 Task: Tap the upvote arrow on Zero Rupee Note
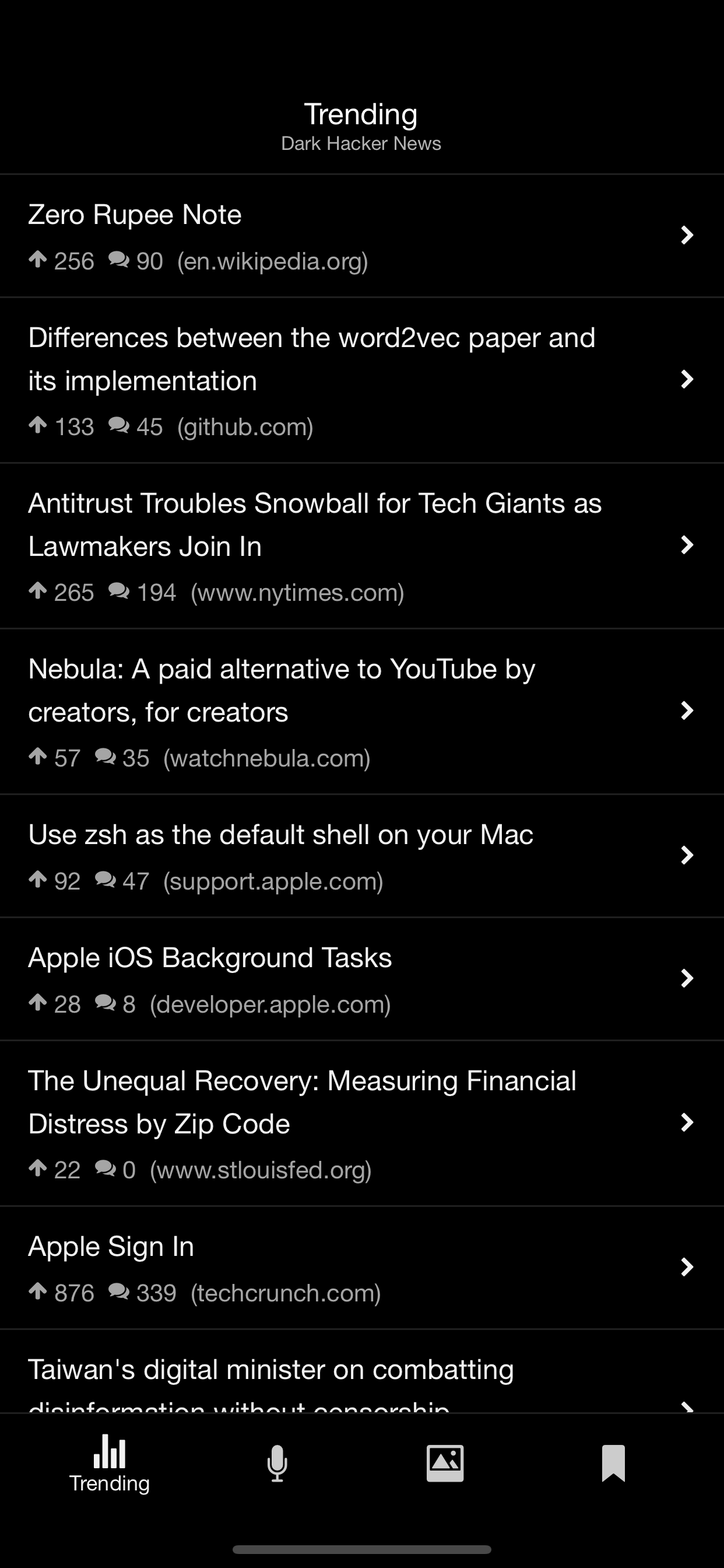click(x=38, y=260)
